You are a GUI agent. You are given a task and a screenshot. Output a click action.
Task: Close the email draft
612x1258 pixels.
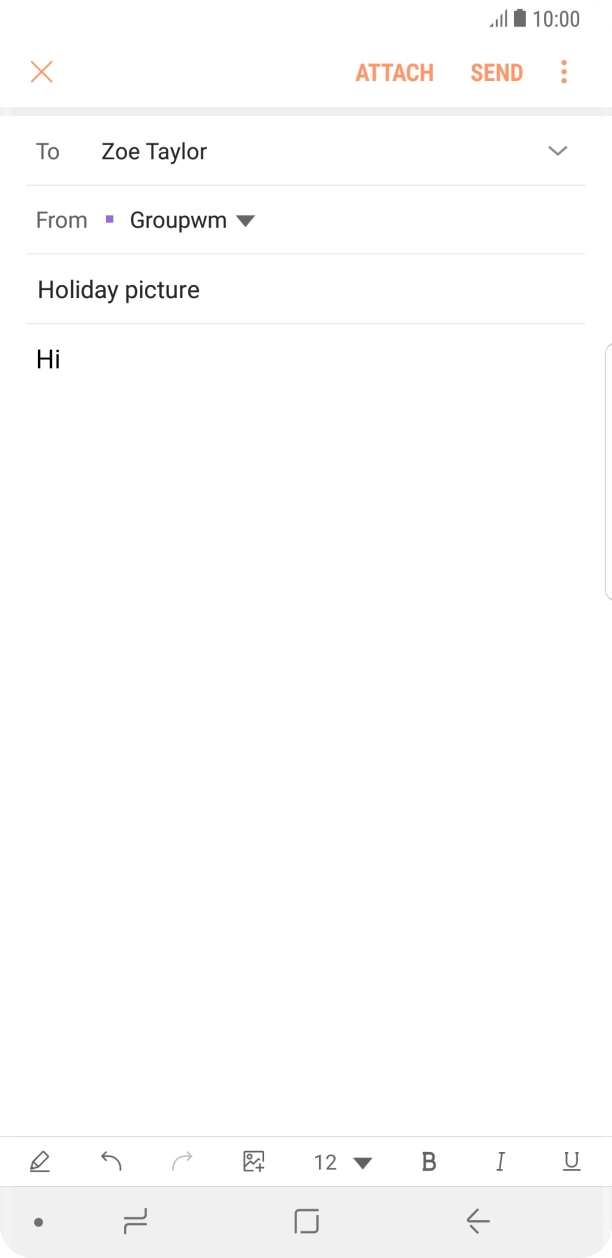click(41, 72)
